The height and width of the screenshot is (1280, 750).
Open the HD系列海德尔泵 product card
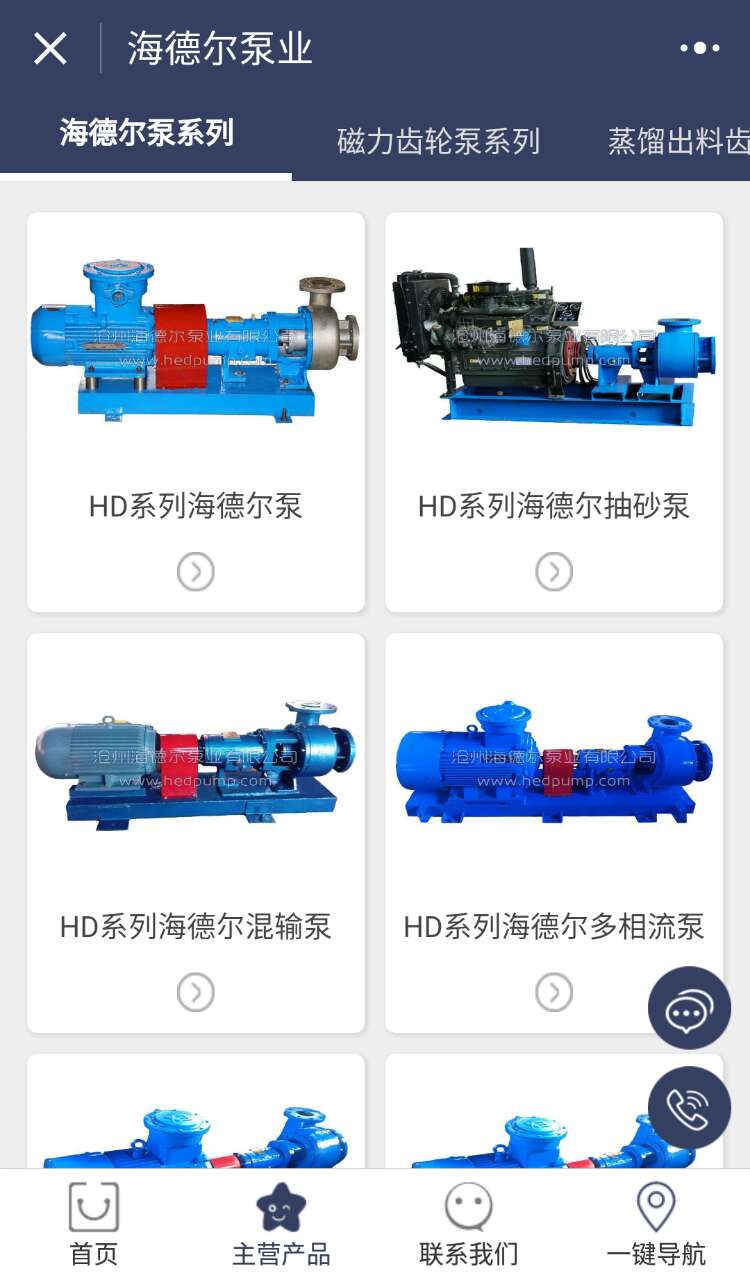[x=196, y=412]
